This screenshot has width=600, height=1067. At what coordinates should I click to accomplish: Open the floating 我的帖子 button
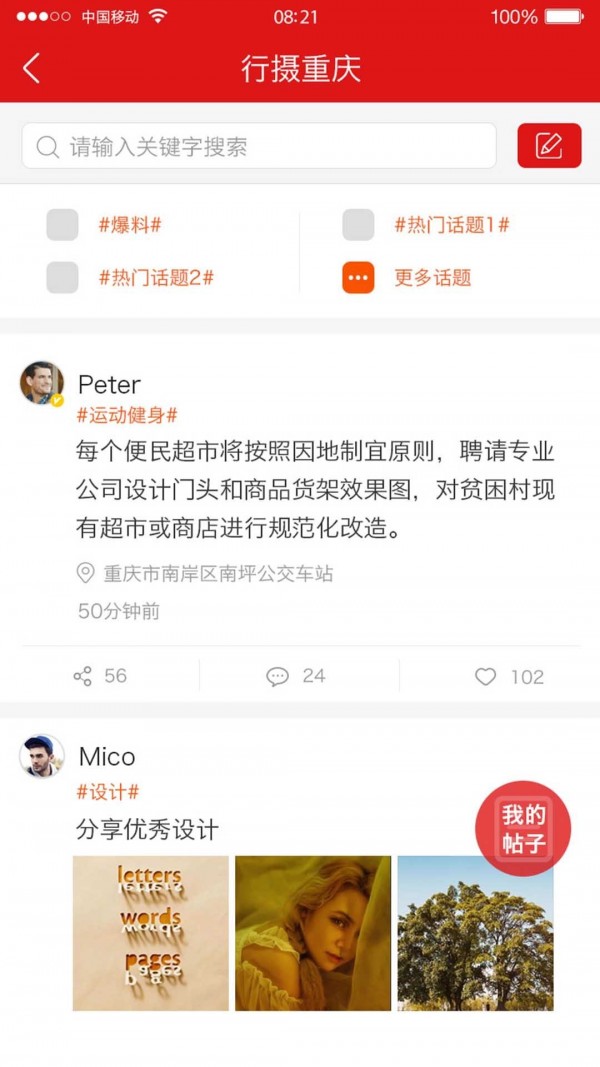[x=523, y=829]
